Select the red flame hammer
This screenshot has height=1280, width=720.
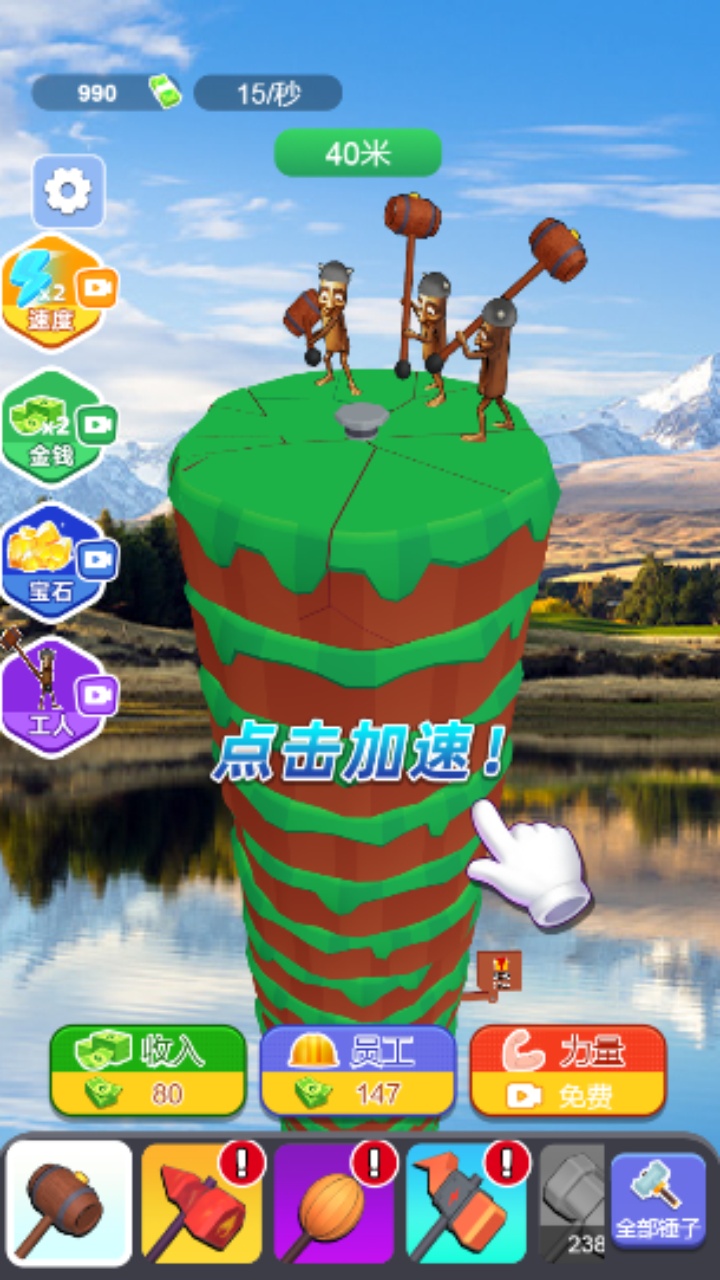point(201,1203)
